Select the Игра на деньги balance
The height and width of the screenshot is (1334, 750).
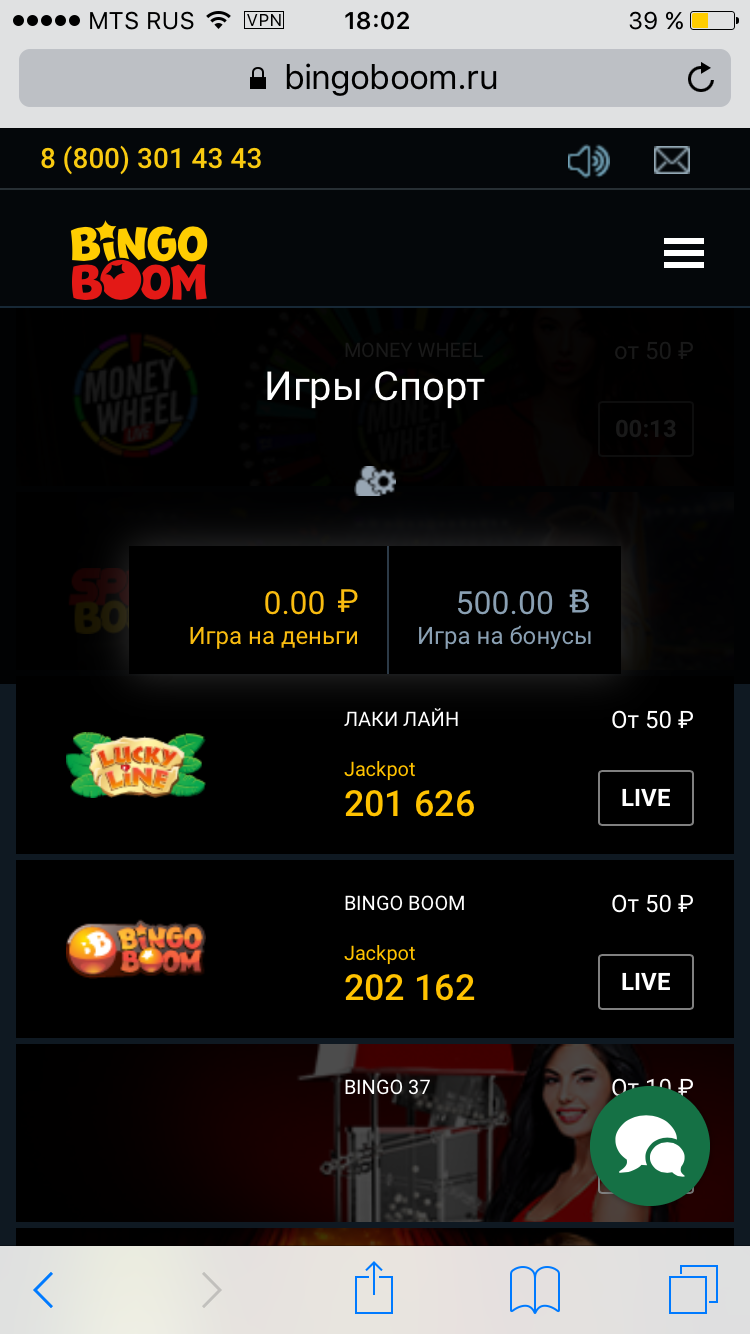(x=259, y=610)
